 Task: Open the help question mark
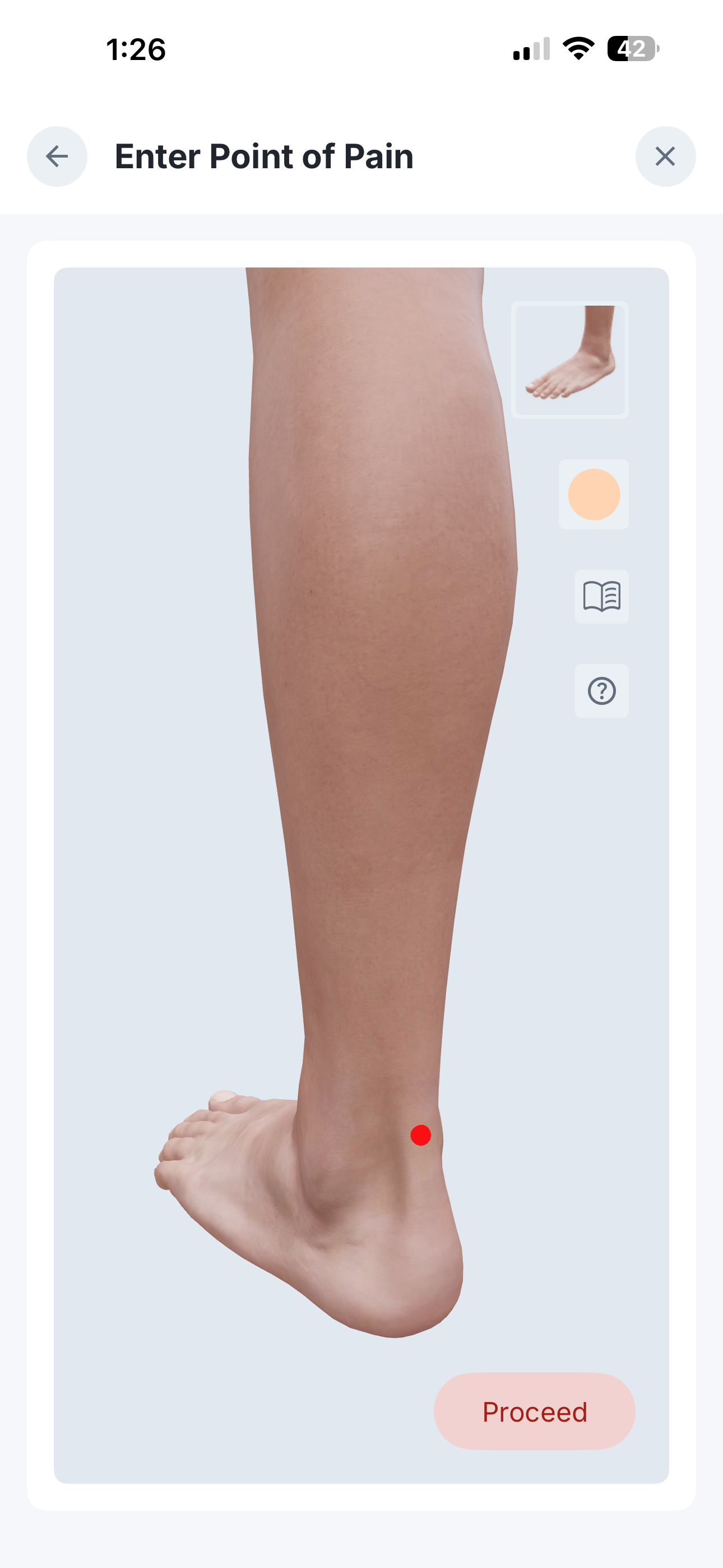pyautogui.click(x=601, y=691)
